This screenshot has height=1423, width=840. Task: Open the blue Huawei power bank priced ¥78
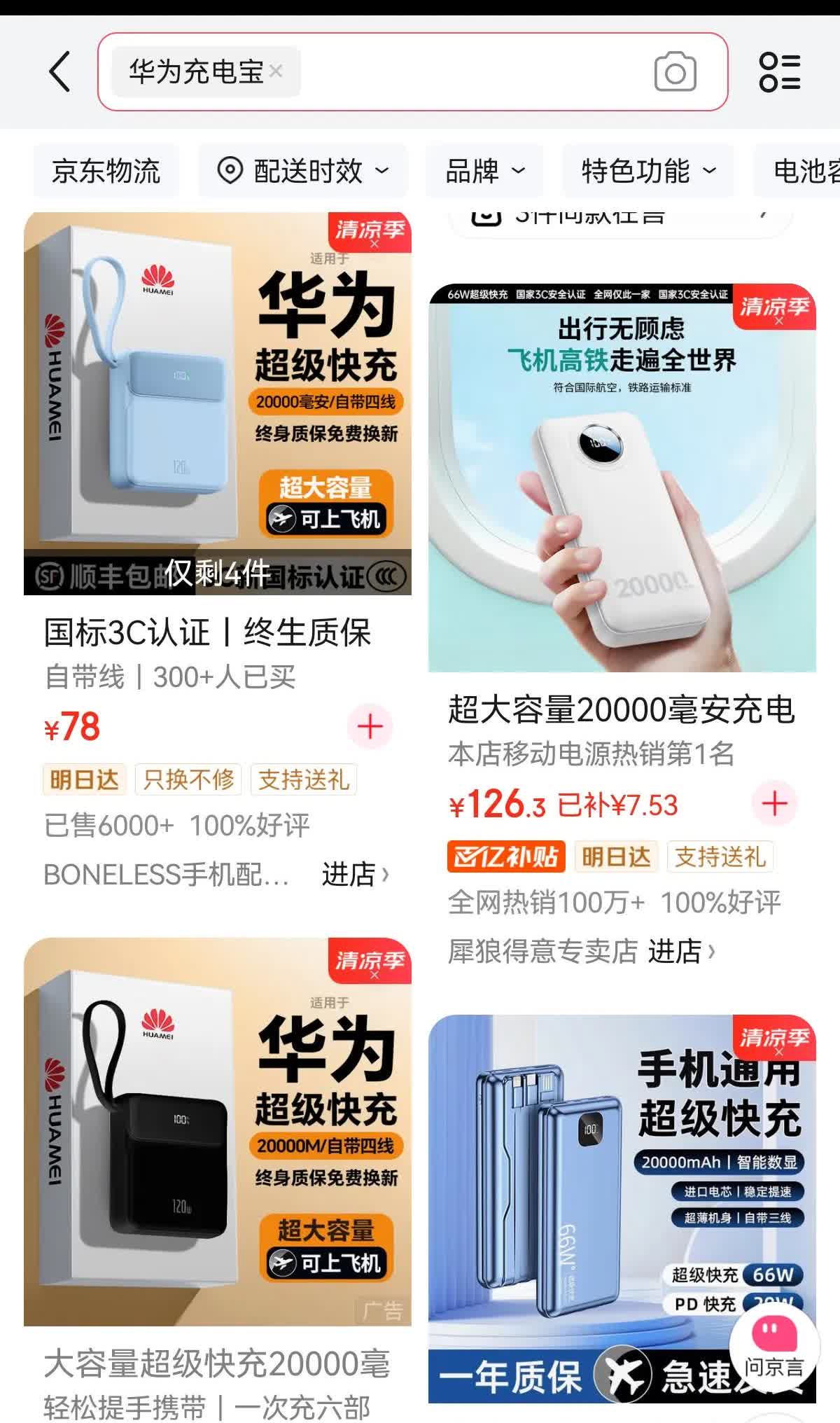(x=218, y=404)
